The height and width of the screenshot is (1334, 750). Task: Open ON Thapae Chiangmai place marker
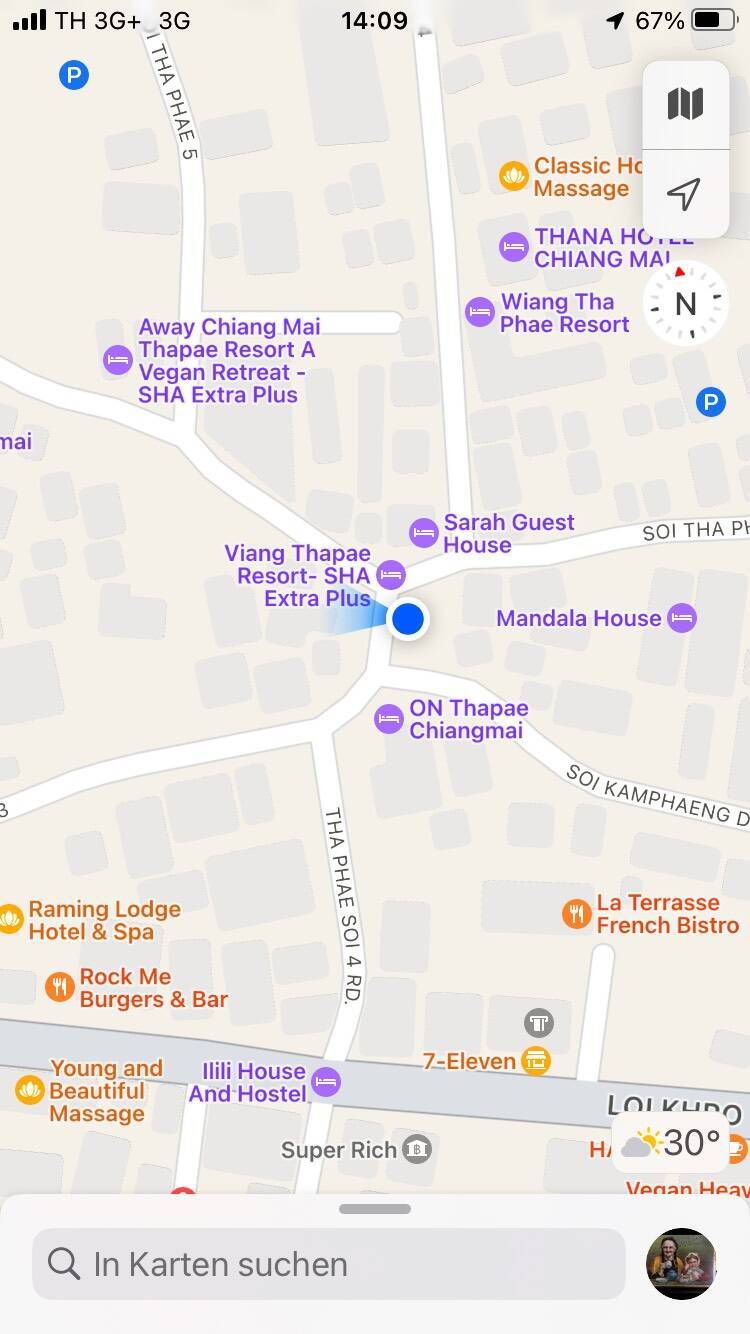coord(389,719)
